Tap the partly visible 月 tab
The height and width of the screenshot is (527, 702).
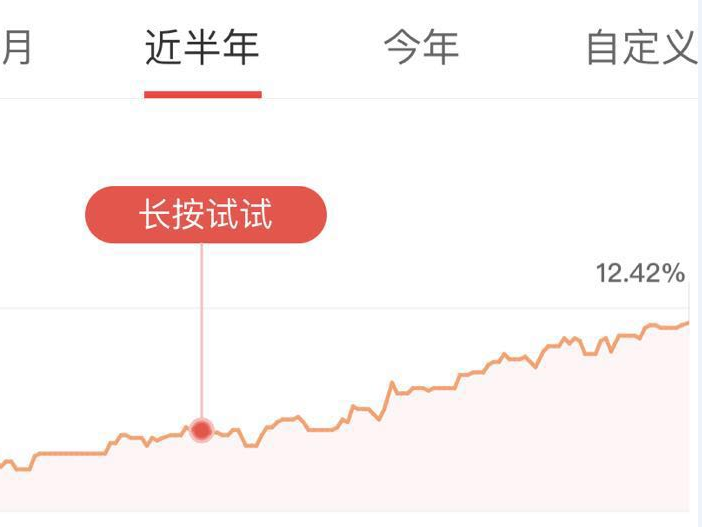(x=17, y=47)
